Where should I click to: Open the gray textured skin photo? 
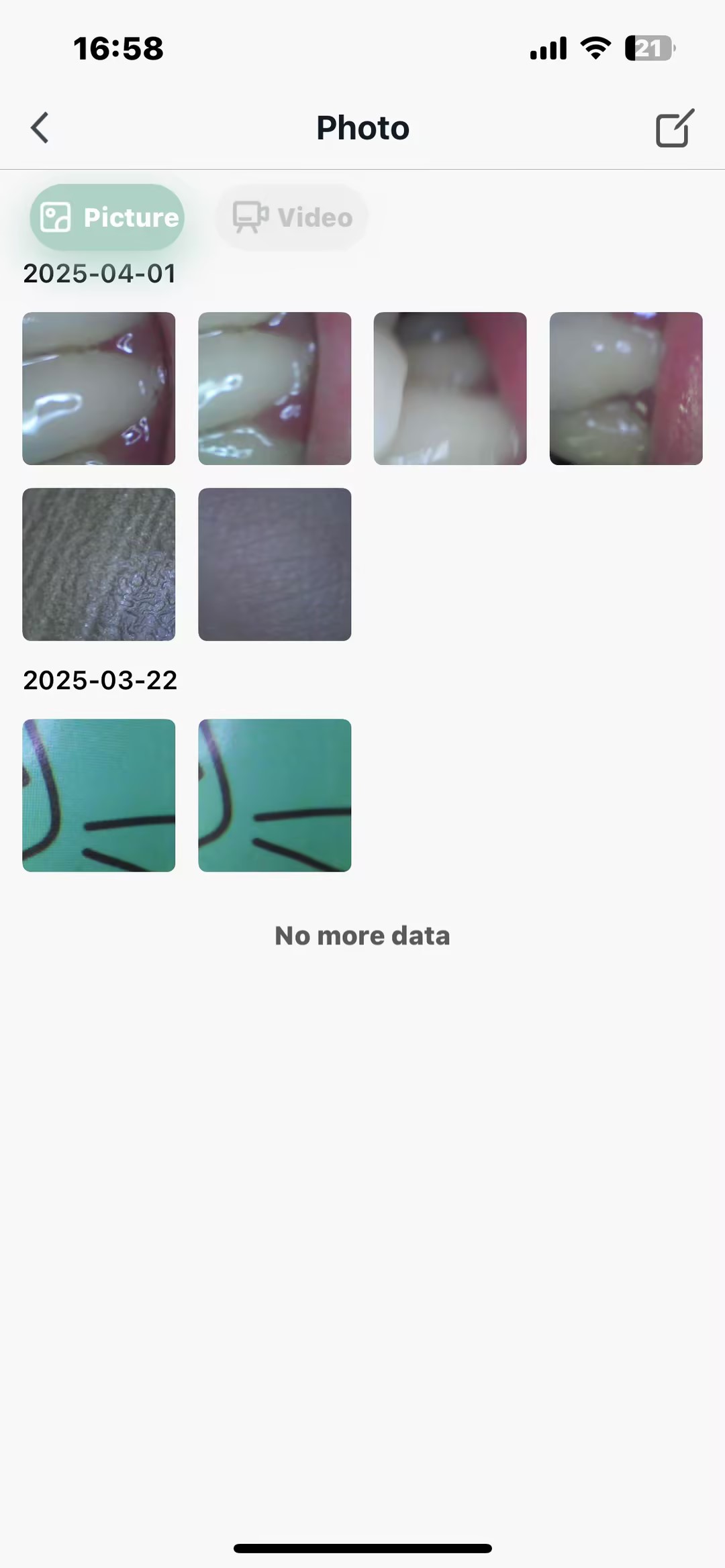(x=99, y=564)
